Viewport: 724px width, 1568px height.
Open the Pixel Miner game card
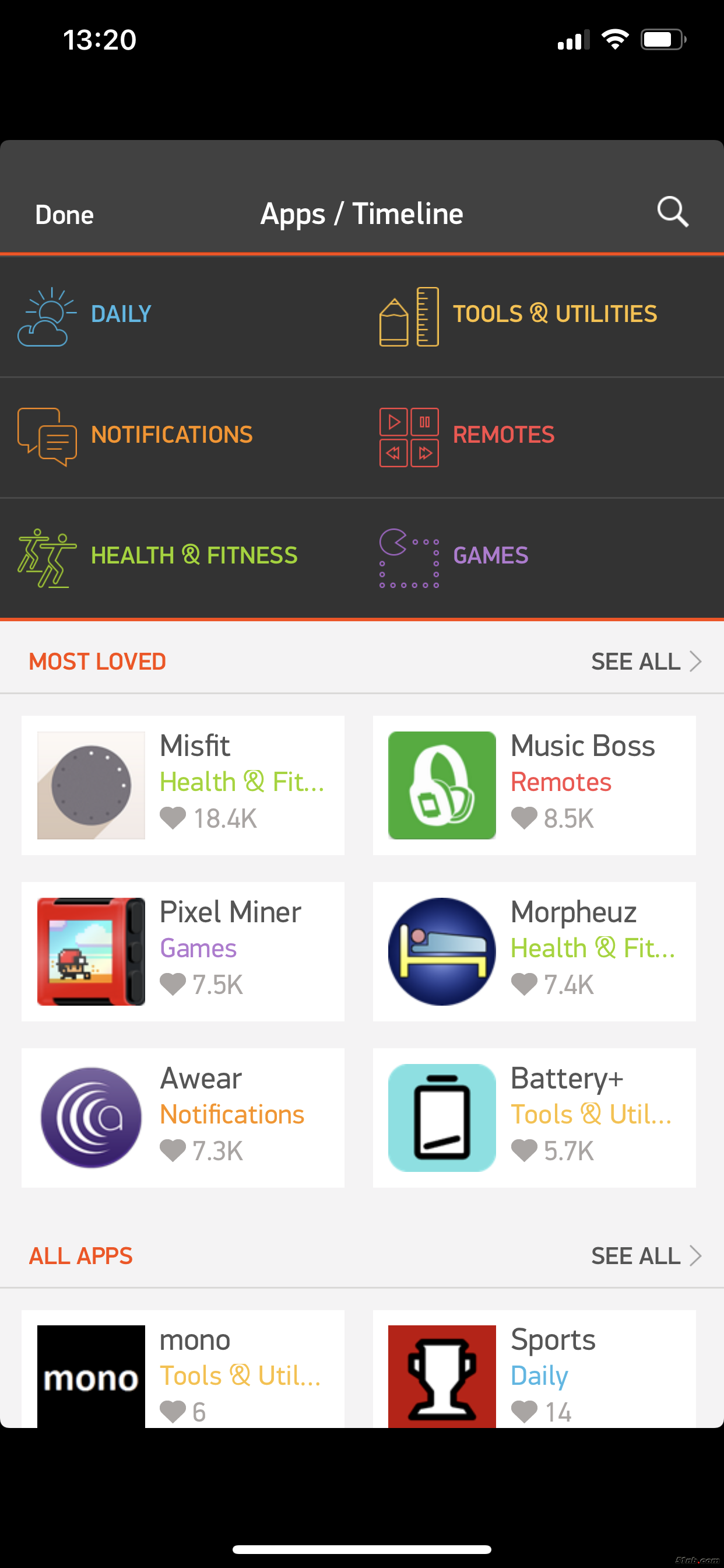coord(182,951)
